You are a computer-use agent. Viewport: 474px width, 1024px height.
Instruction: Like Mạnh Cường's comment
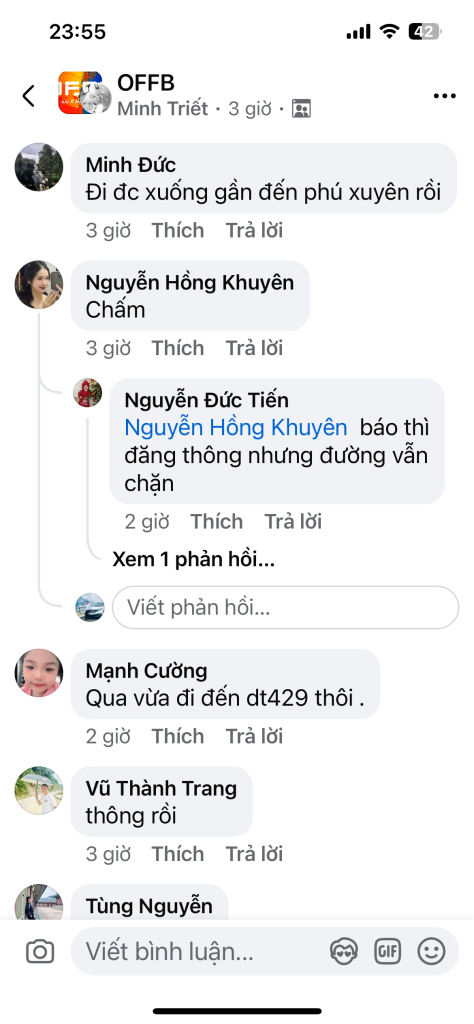pyautogui.click(x=178, y=737)
